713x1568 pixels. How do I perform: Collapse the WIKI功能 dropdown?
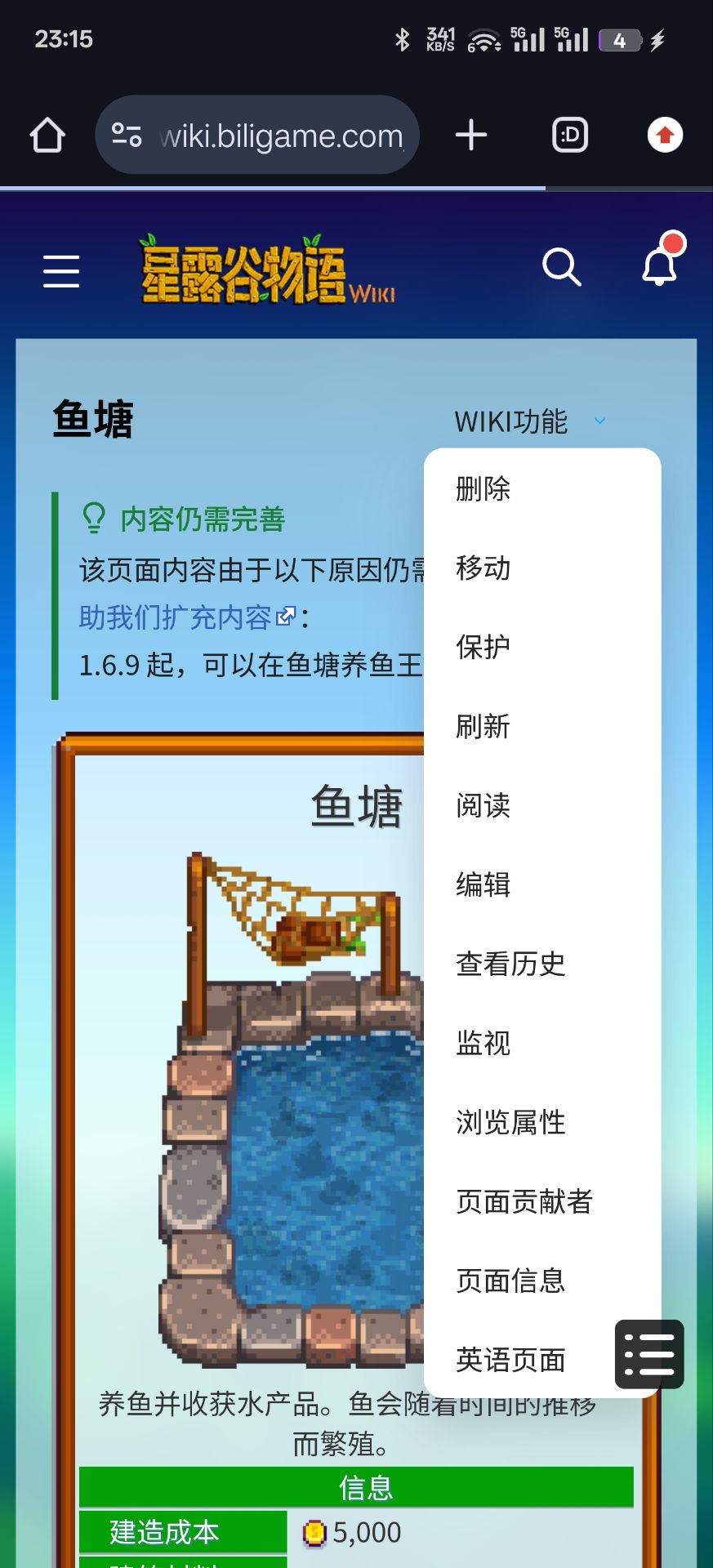530,421
